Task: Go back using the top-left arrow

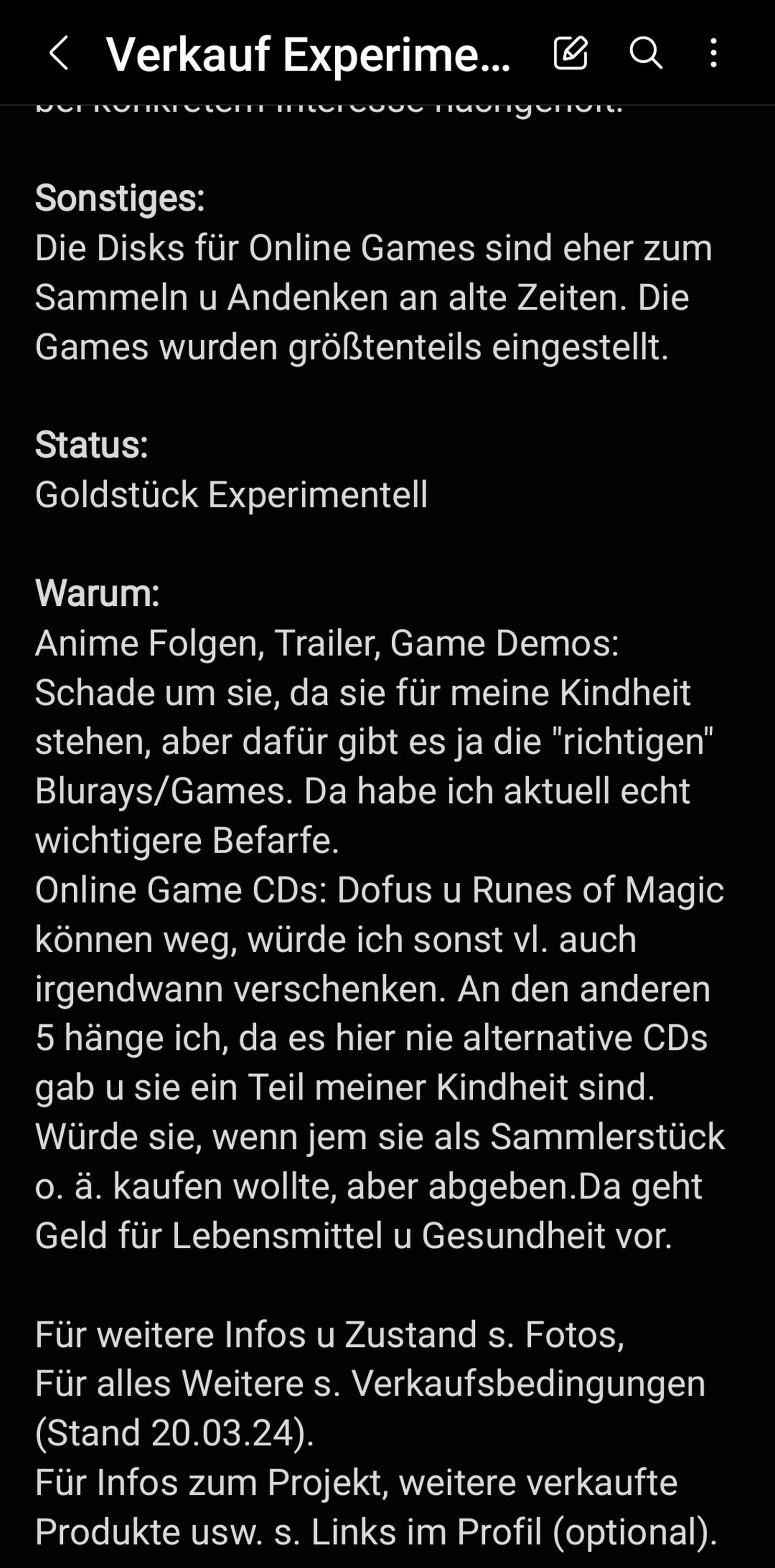Action: (59, 53)
